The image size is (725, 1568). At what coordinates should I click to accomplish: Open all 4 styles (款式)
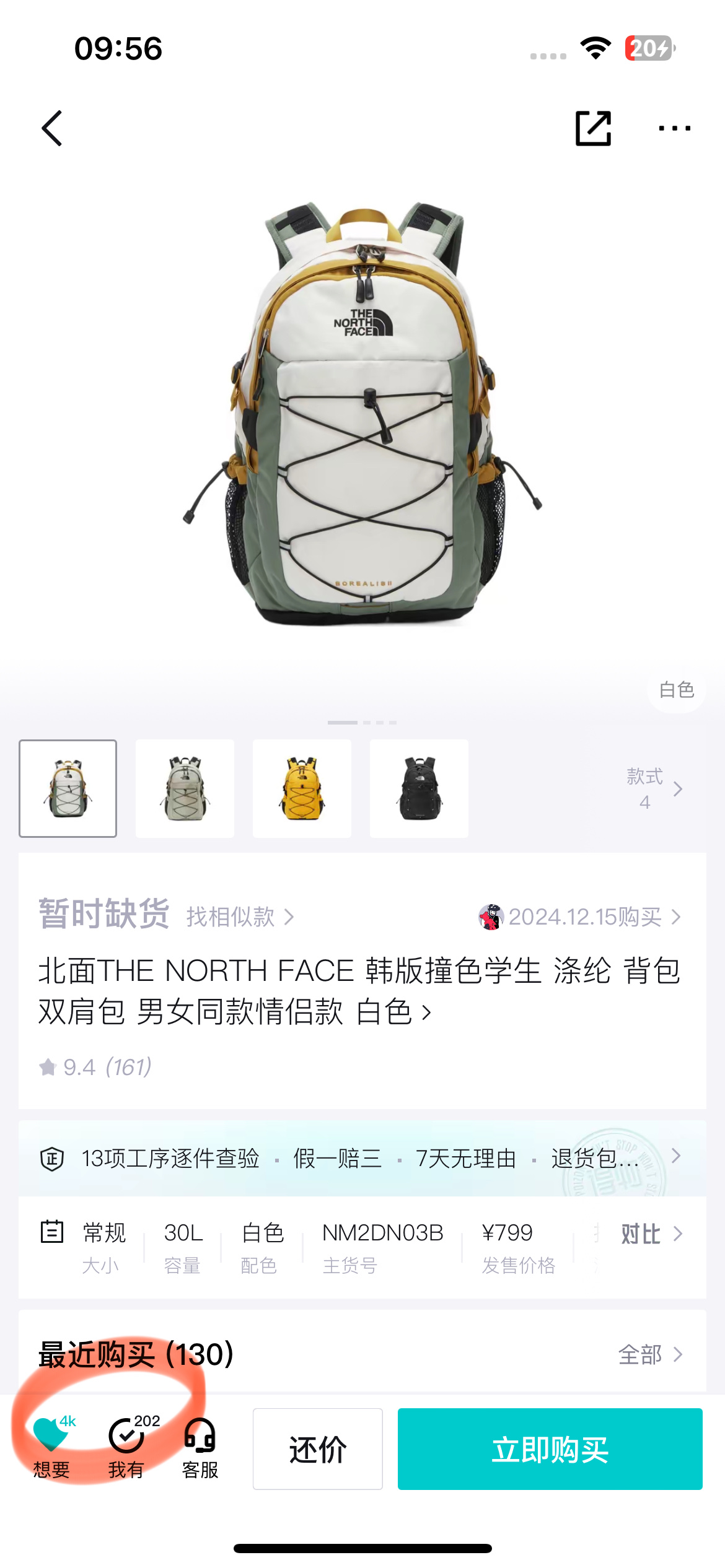(x=654, y=788)
